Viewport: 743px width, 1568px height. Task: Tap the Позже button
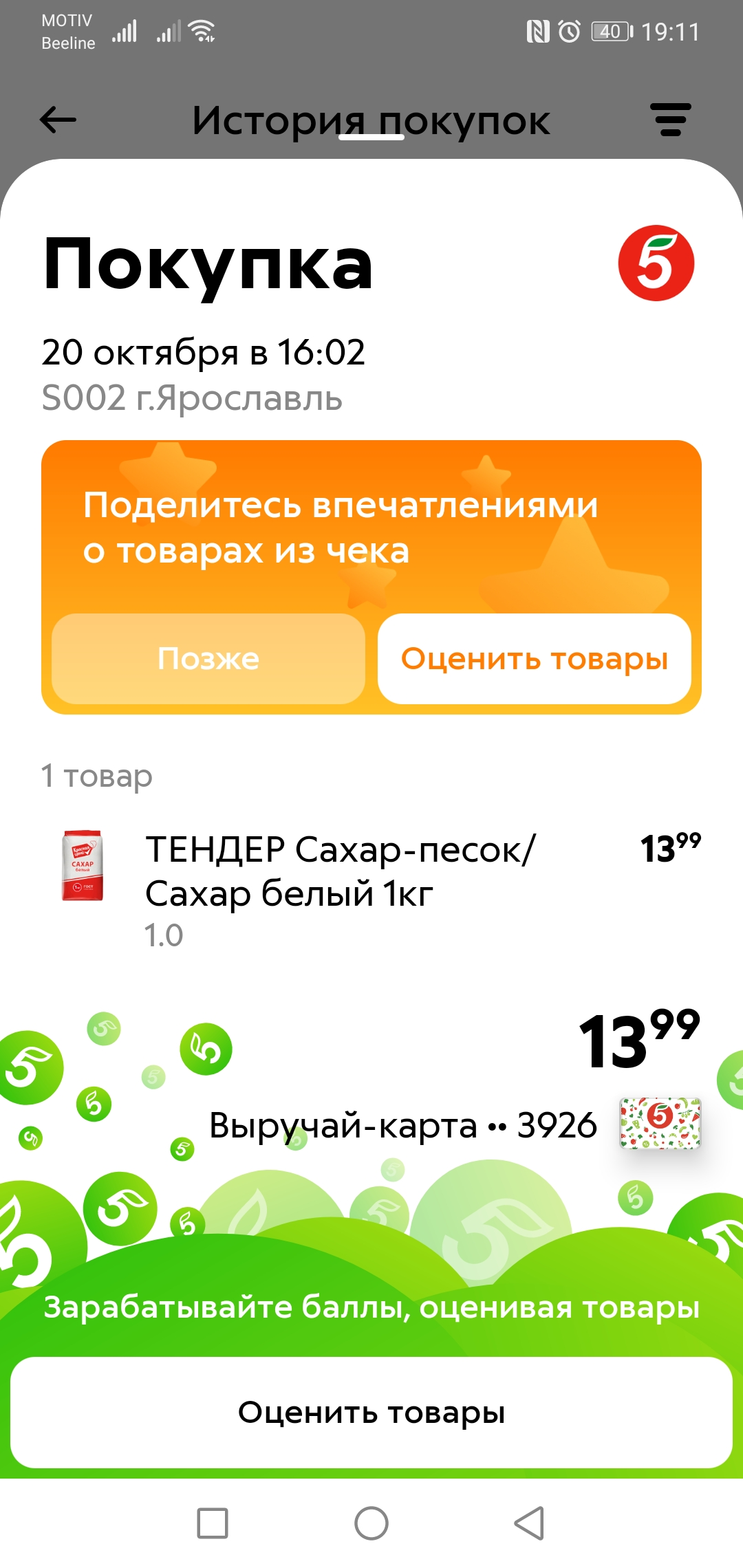pyautogui.click(x=208, y=658)
